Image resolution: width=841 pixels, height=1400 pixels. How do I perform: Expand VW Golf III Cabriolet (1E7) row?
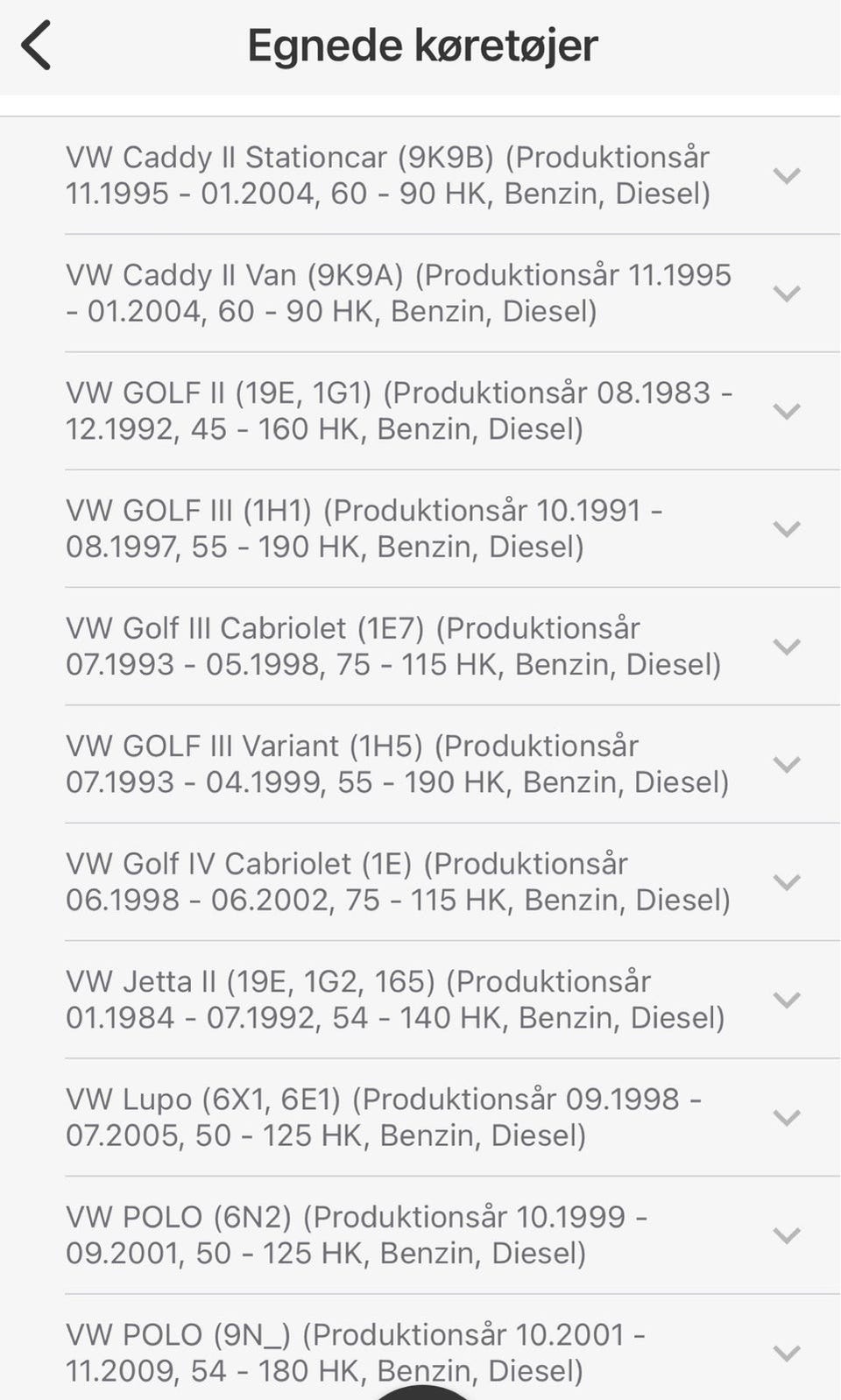(787, 647)
